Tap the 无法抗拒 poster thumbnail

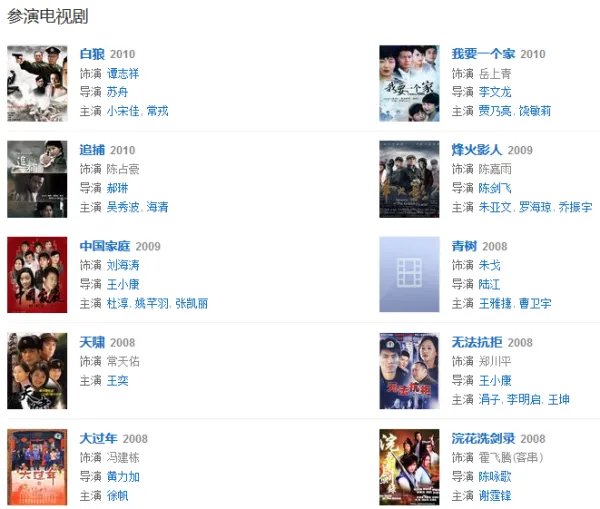[x=409, y=371]
